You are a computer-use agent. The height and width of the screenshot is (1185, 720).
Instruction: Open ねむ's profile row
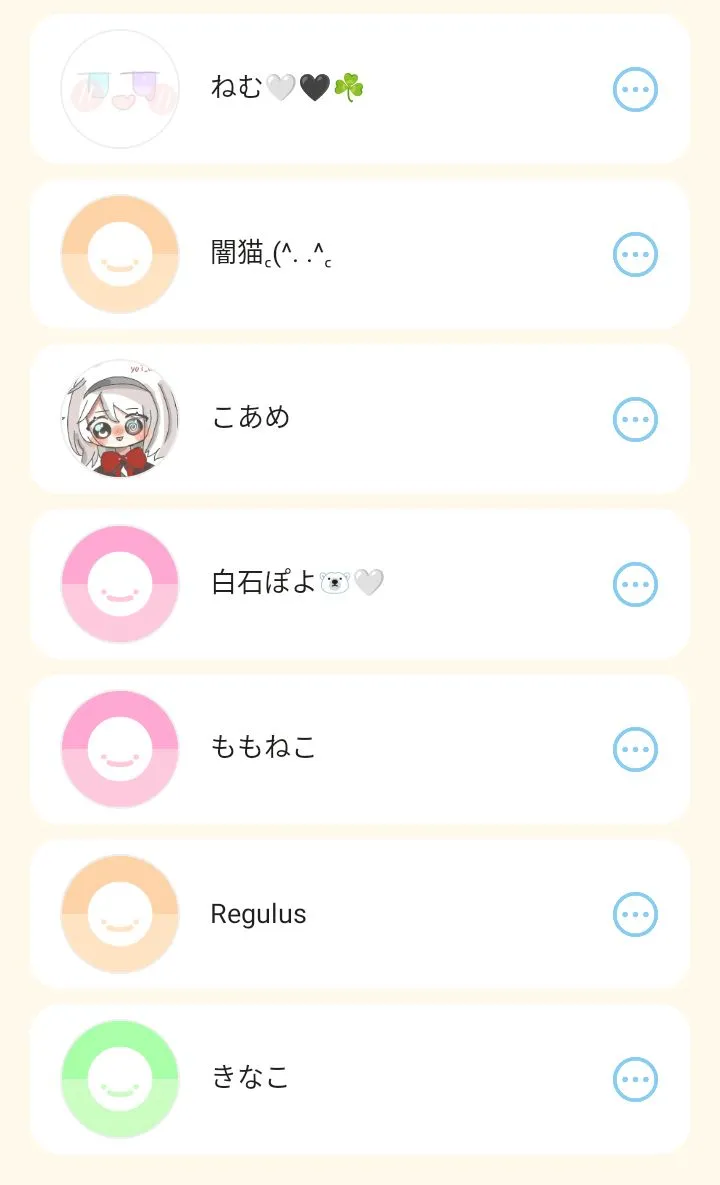(x=360, y=89)
